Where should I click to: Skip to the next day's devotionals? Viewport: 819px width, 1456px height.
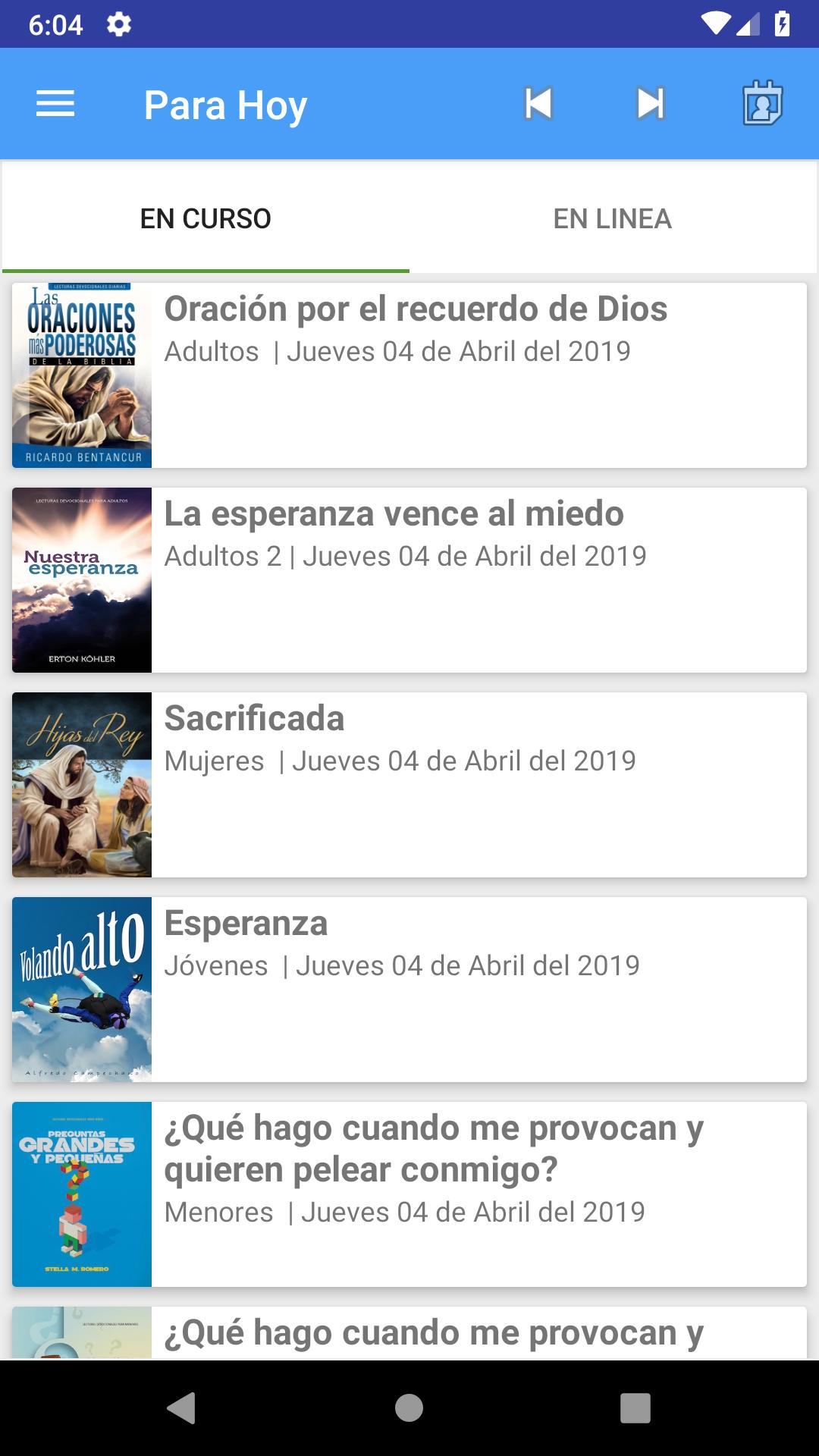[x=651, y=104]
